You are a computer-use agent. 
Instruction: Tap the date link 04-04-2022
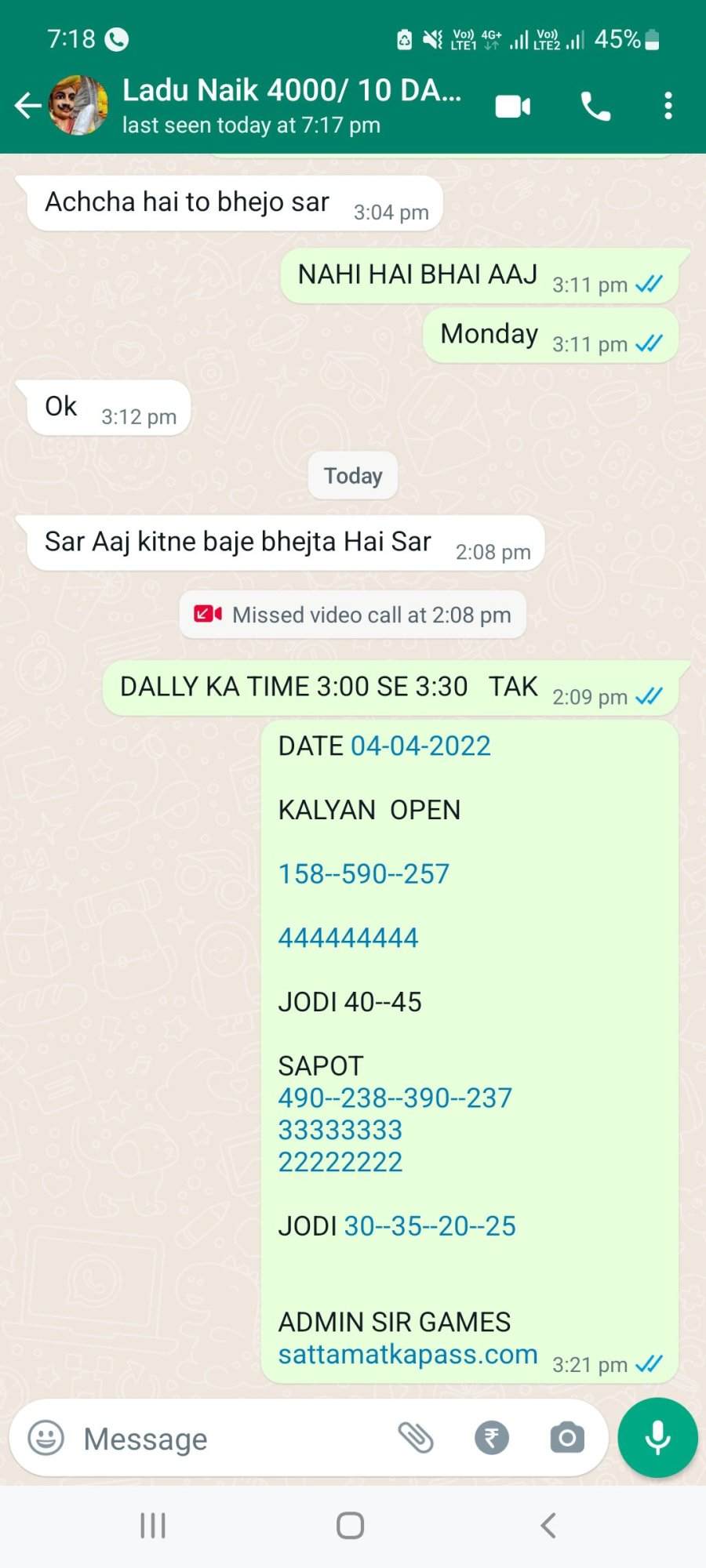tap(420, 746)
